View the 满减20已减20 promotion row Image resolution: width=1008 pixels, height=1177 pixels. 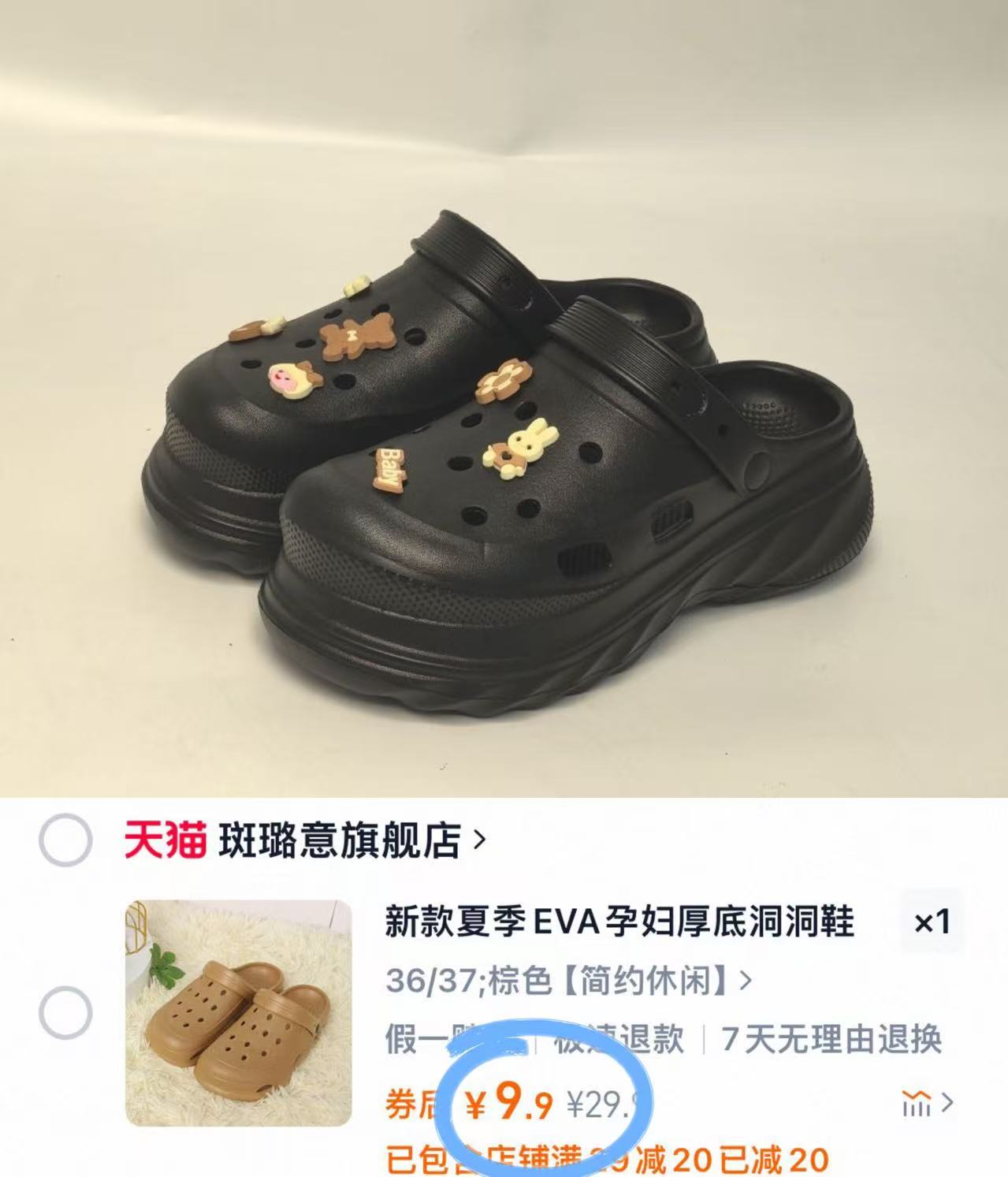[607, 1159]
